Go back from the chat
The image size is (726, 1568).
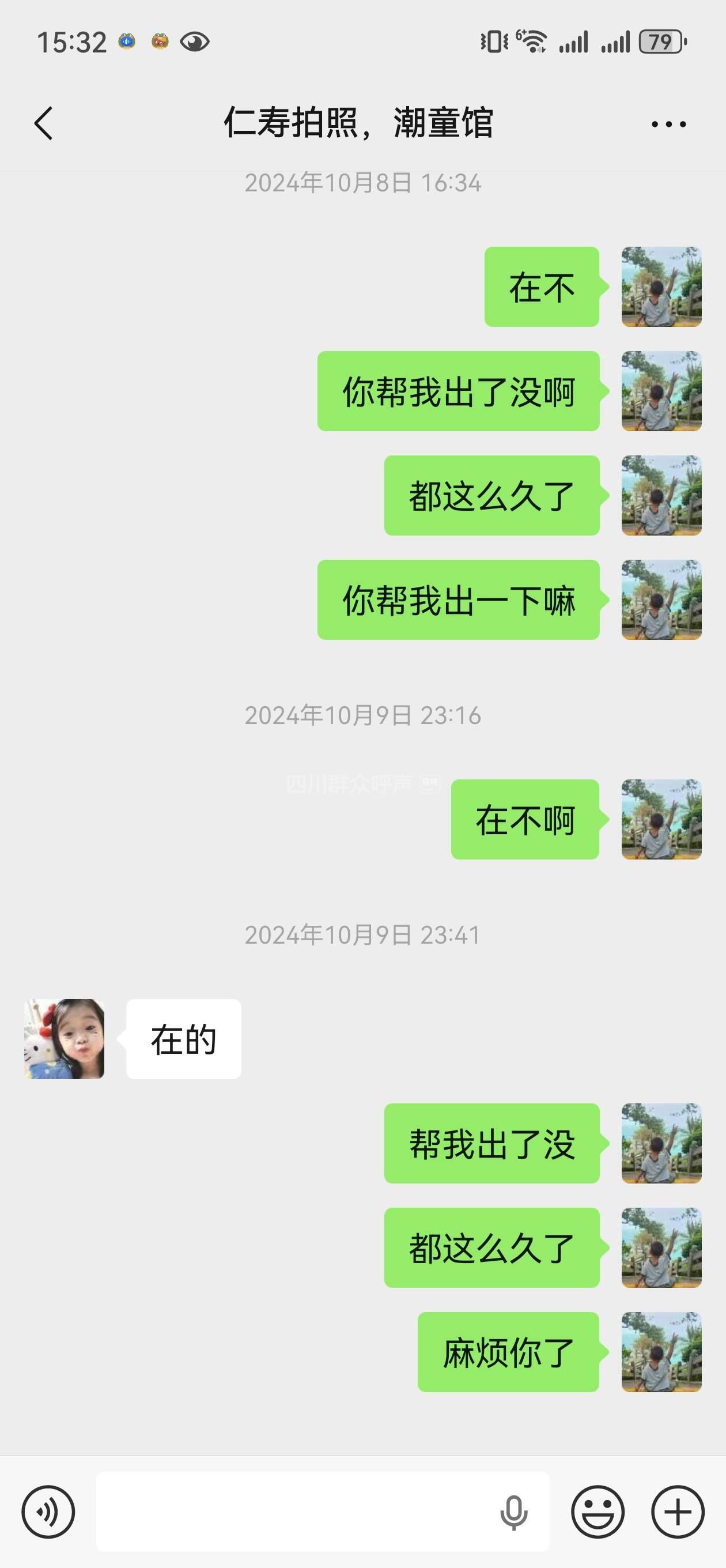[44, 123]
